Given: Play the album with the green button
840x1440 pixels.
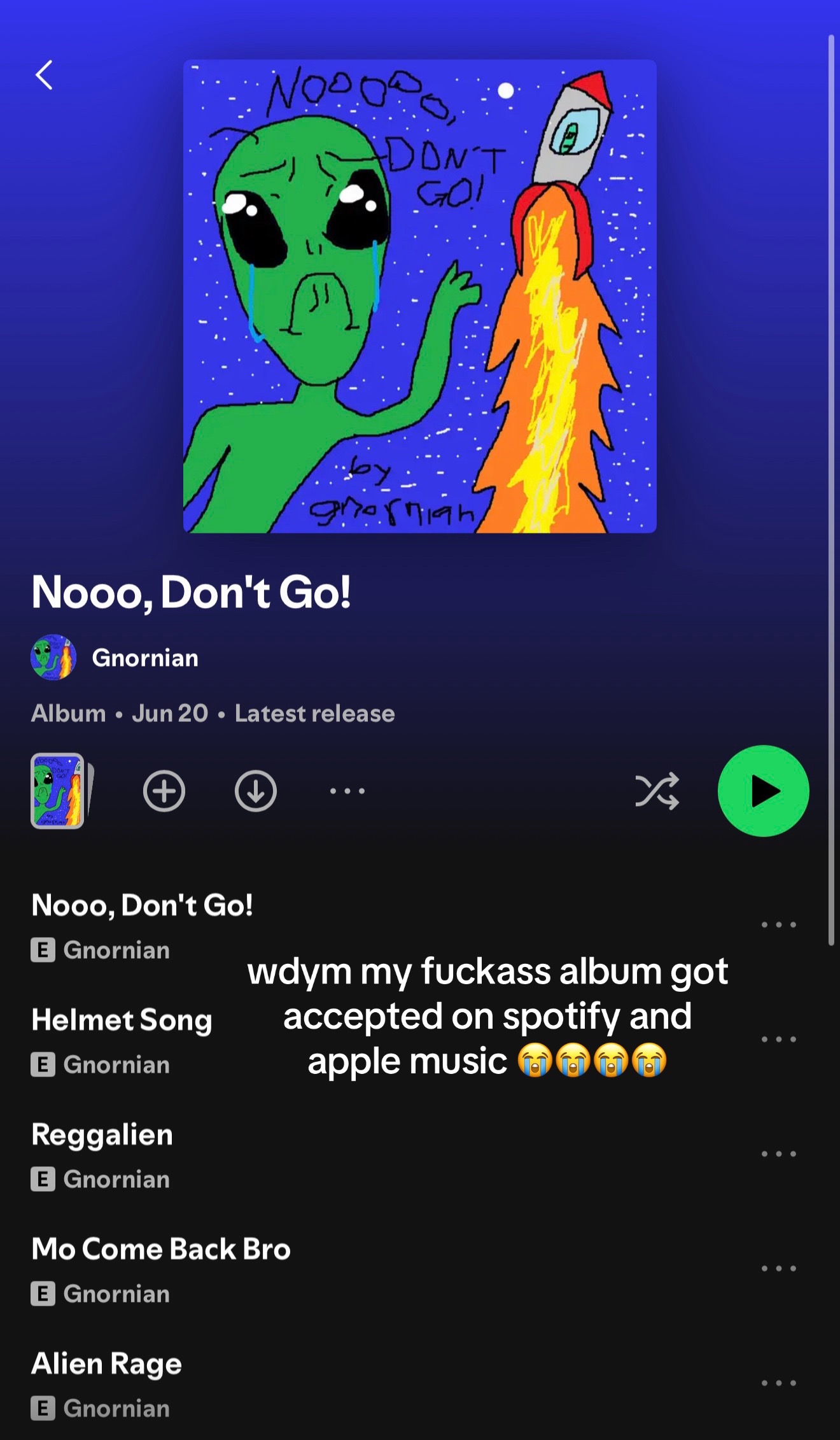Looking at the screenshot, I should (764, 791).
